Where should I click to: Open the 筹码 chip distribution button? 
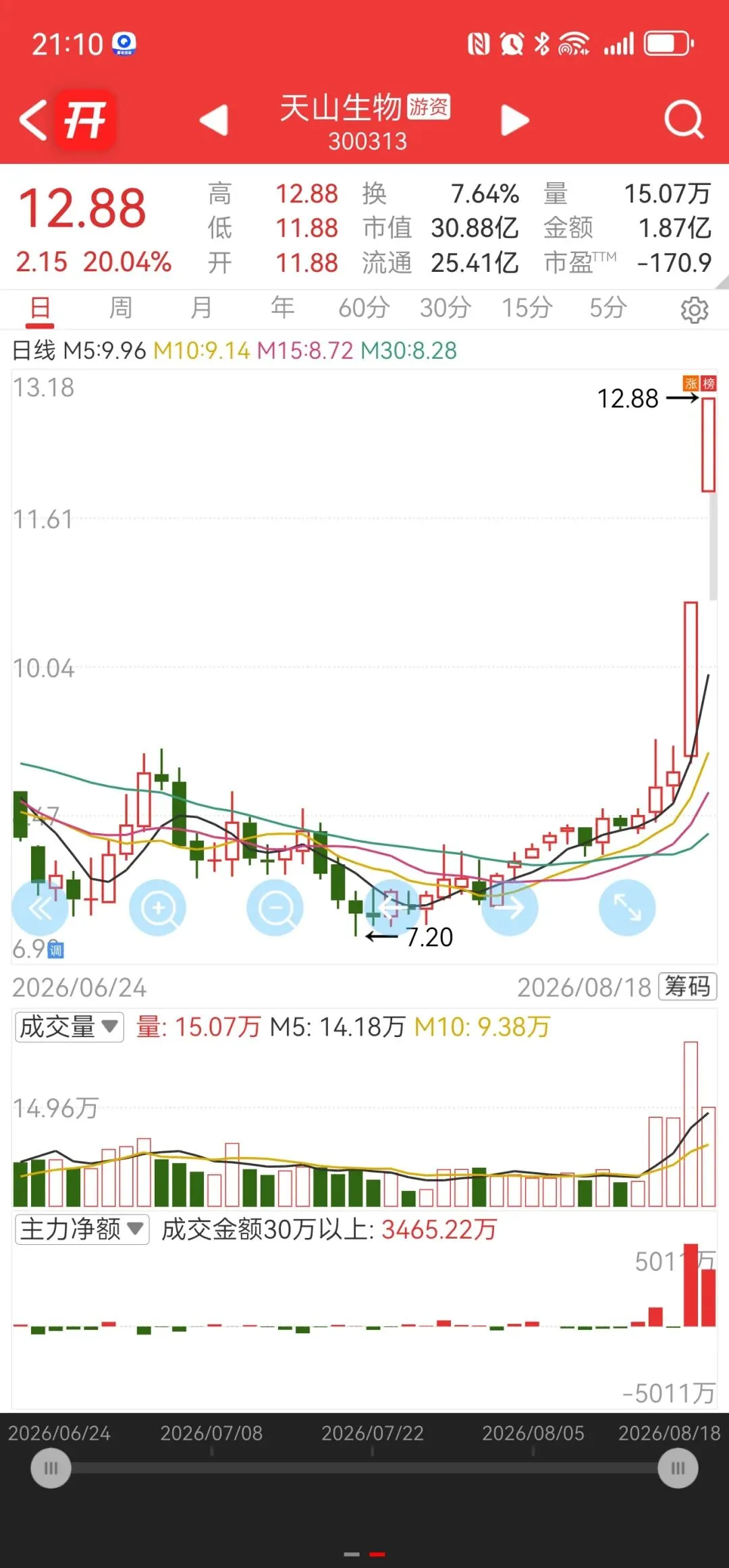tap(688, 986)
